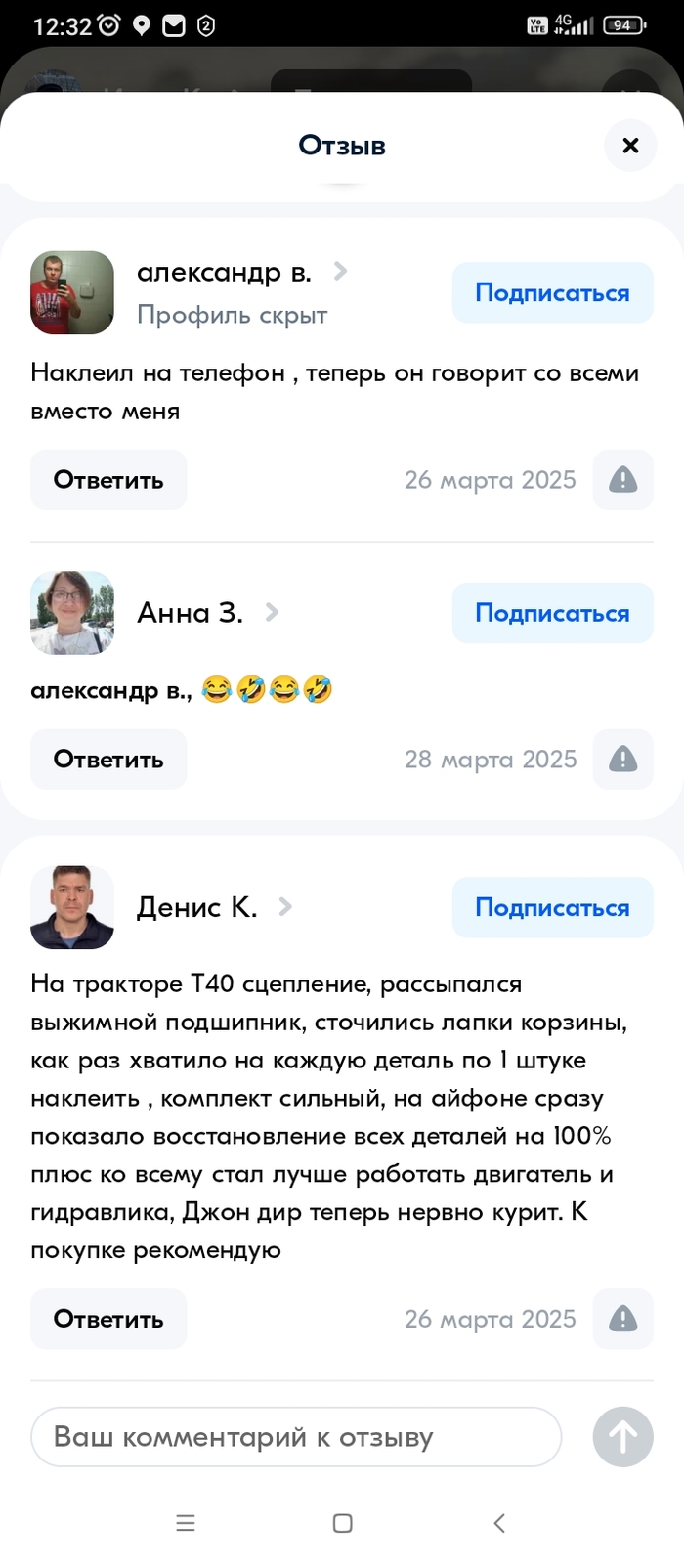This screenshot has width=684, height=1568.
Task: Report Анна З.'s comment
Action: pos(622,760)
